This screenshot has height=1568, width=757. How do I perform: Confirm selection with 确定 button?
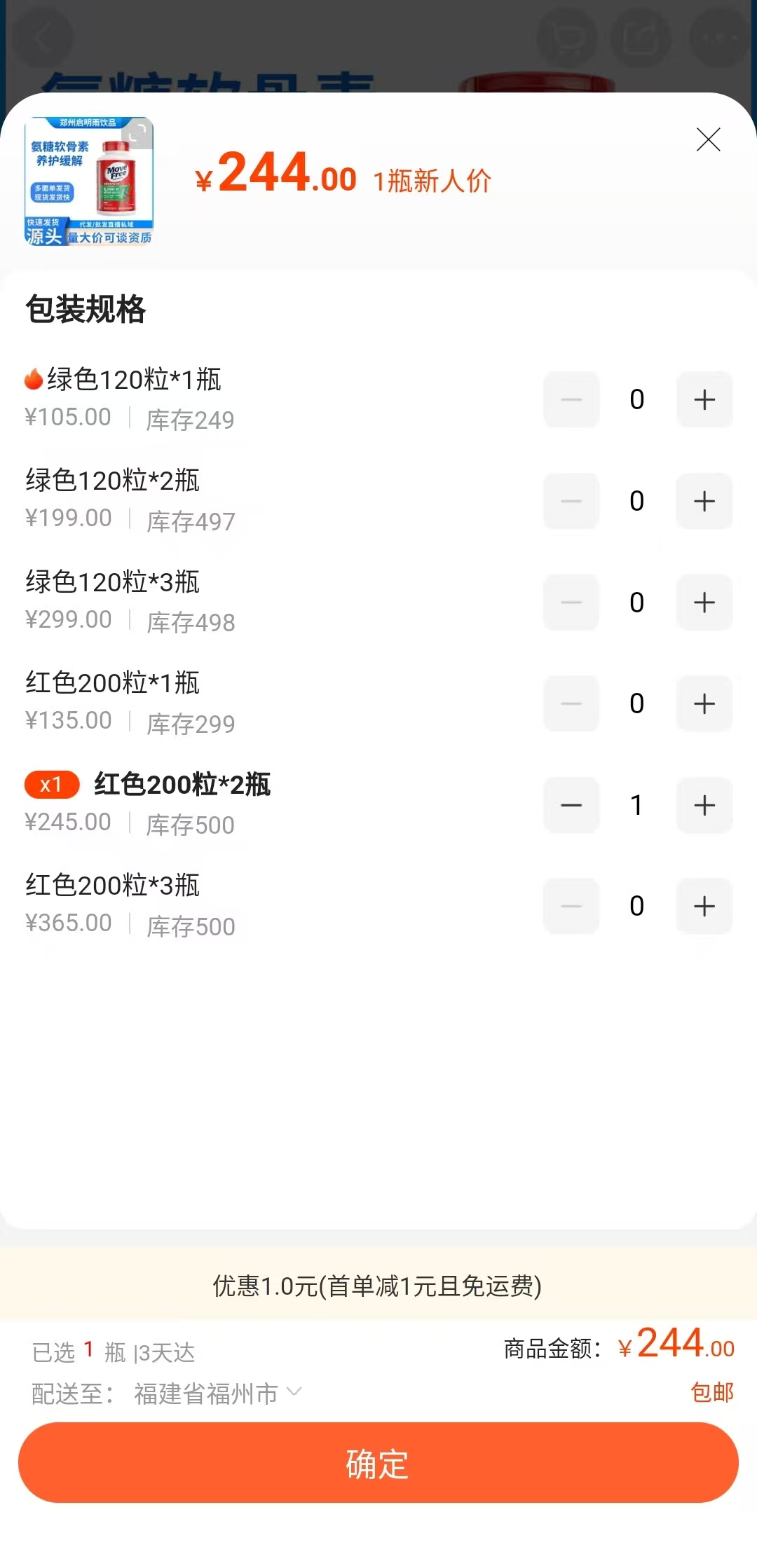tap(378, 1463)
